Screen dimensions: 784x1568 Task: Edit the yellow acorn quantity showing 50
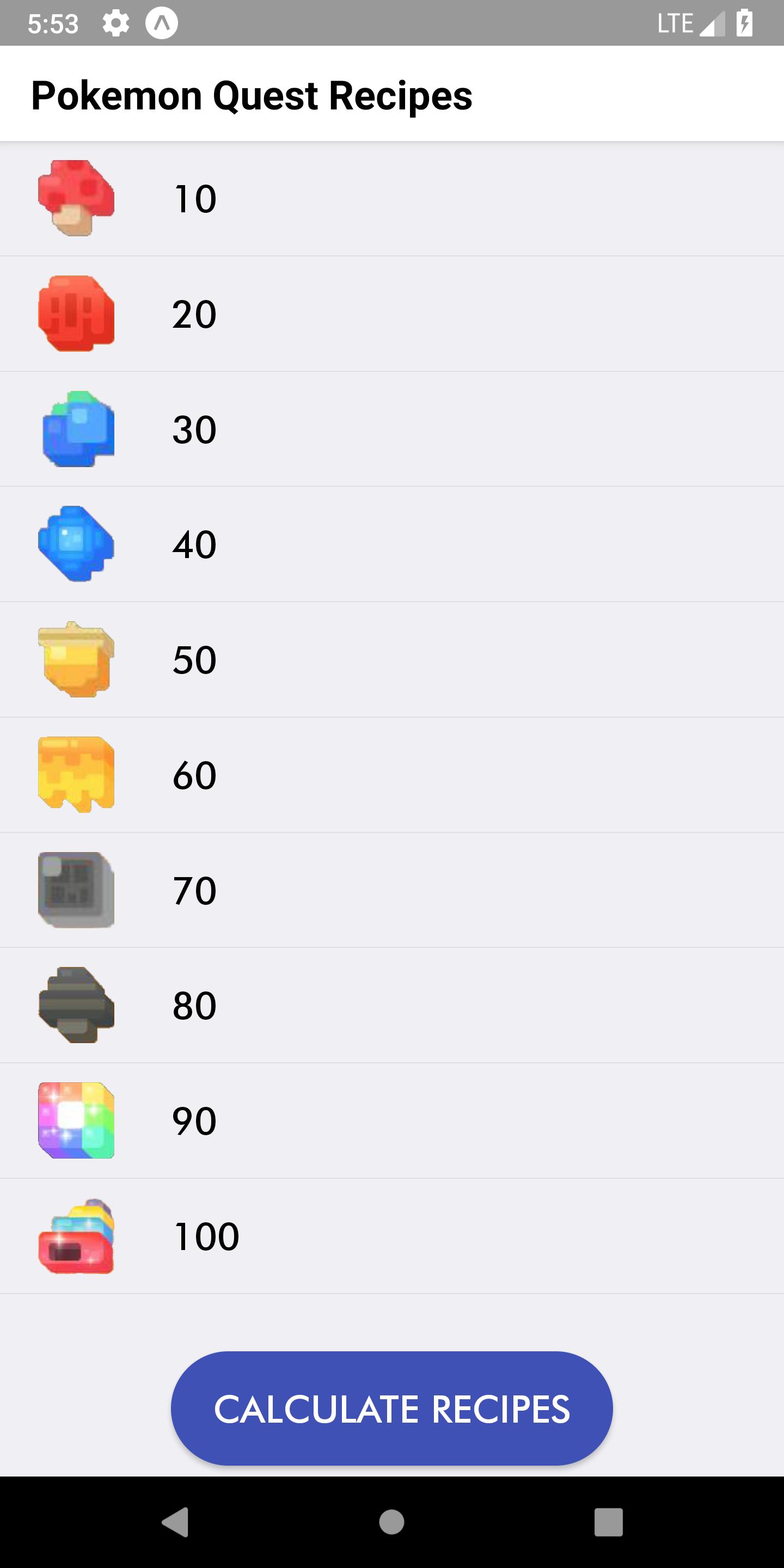coord(195,660)
